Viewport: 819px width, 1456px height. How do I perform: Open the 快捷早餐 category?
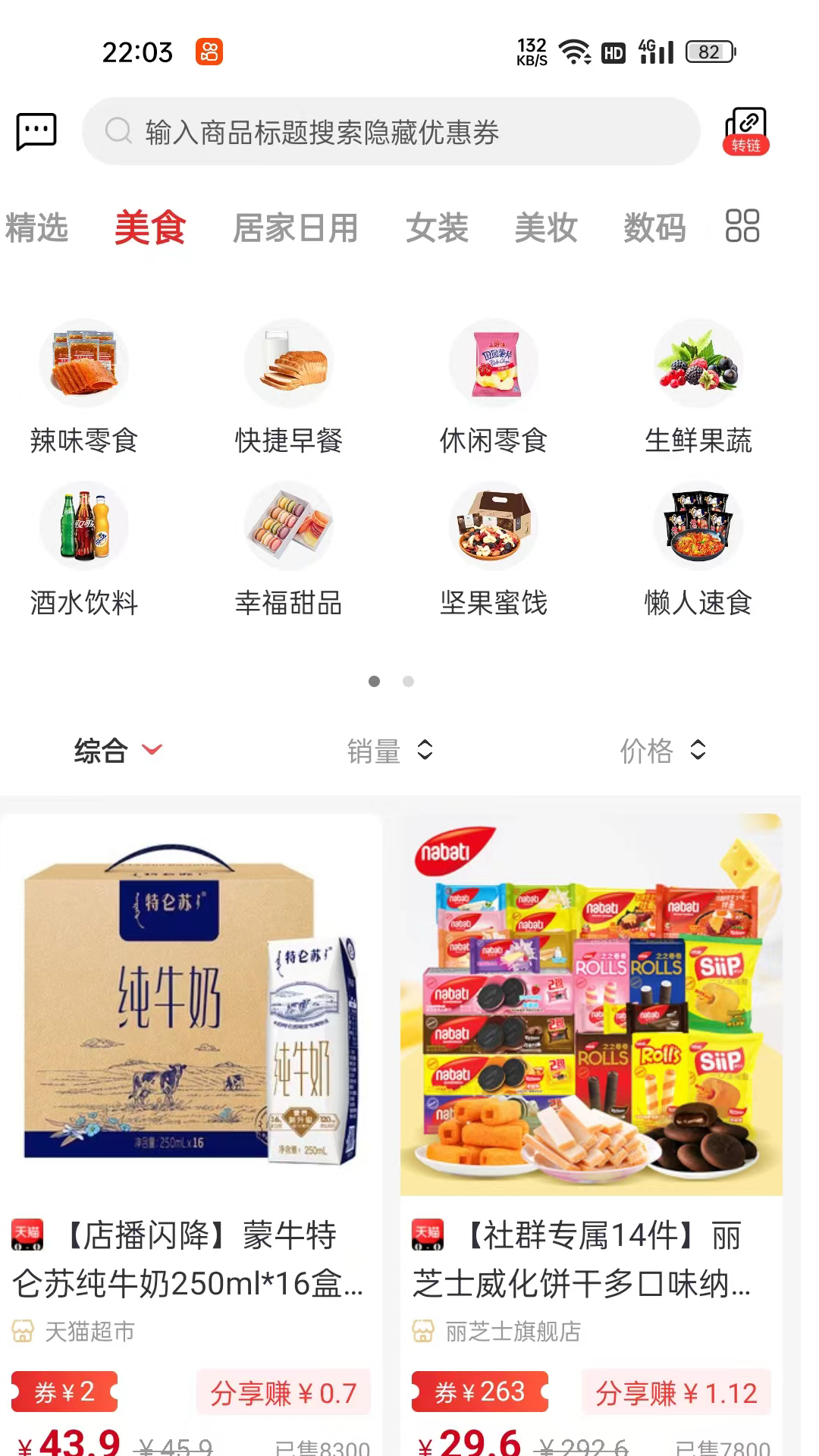(288, 387)
